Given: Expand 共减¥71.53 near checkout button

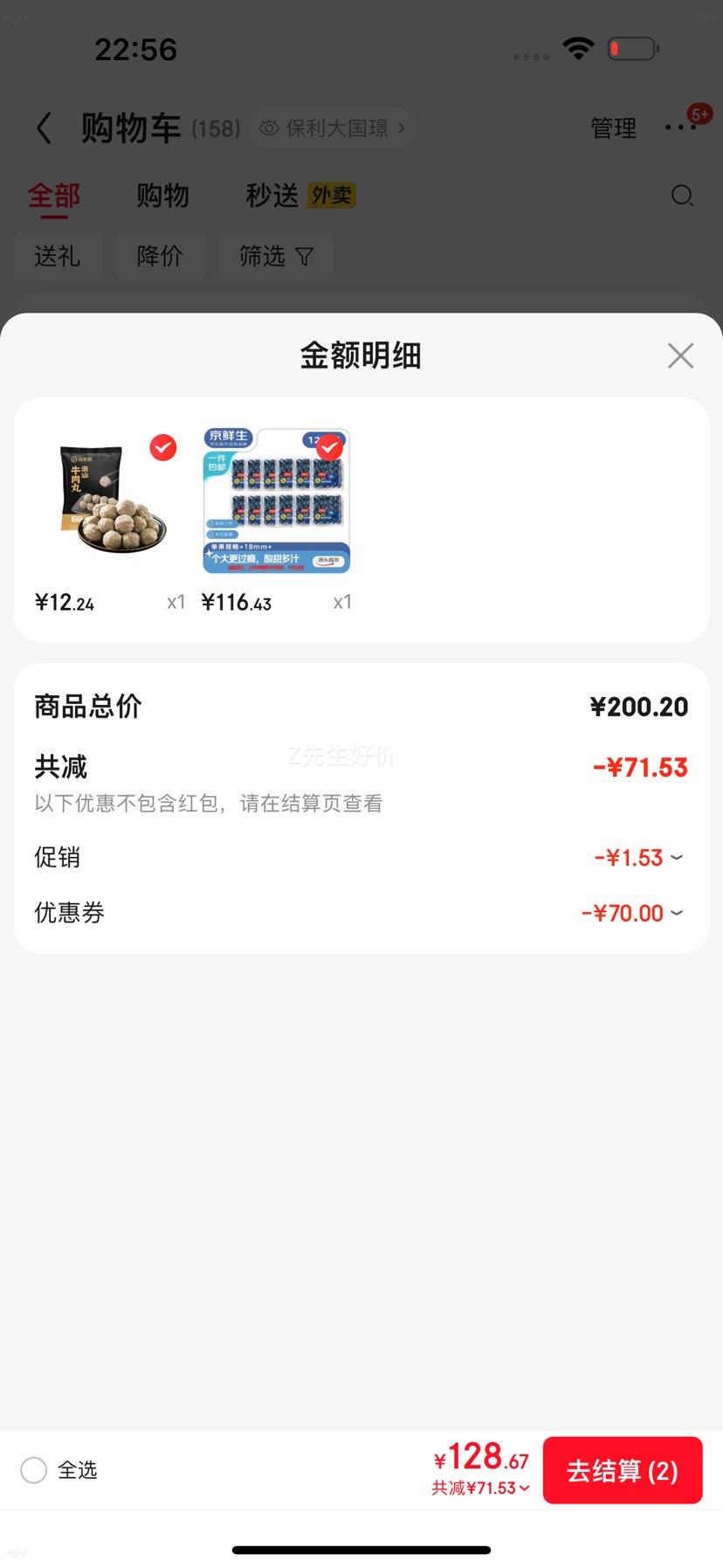Looking at the screenshot, I should tap(480, 1489).
